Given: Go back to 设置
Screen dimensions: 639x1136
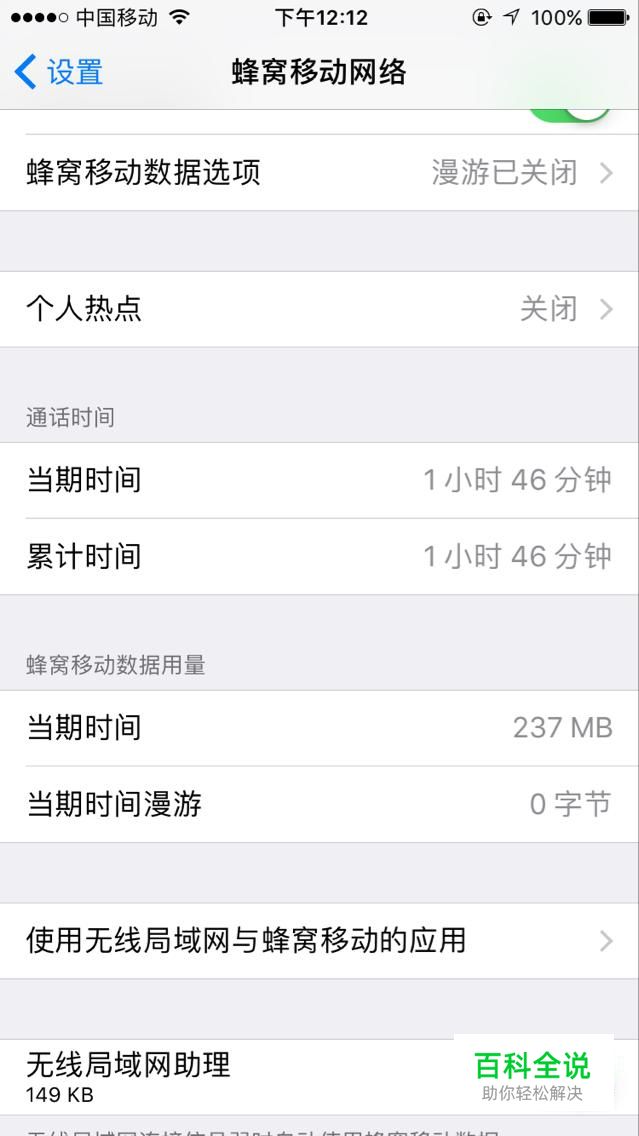Looking at the screenshot, I should point(59,72).
